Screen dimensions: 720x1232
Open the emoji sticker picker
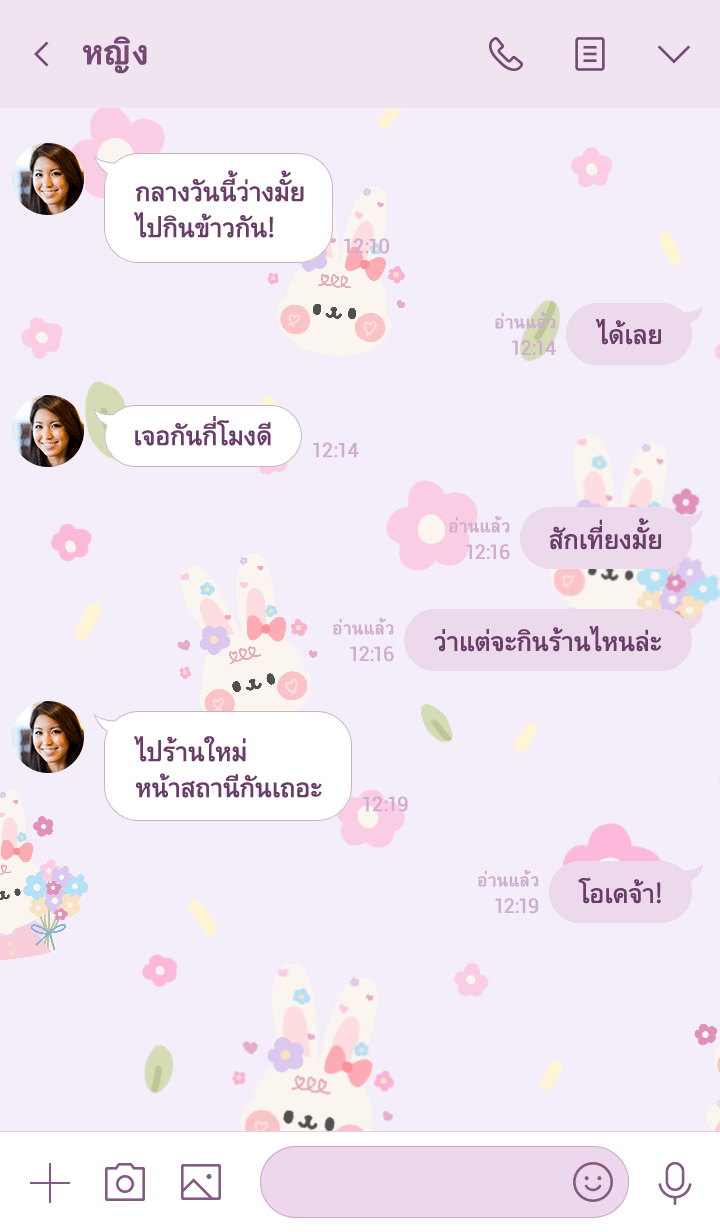[593, 1183]
